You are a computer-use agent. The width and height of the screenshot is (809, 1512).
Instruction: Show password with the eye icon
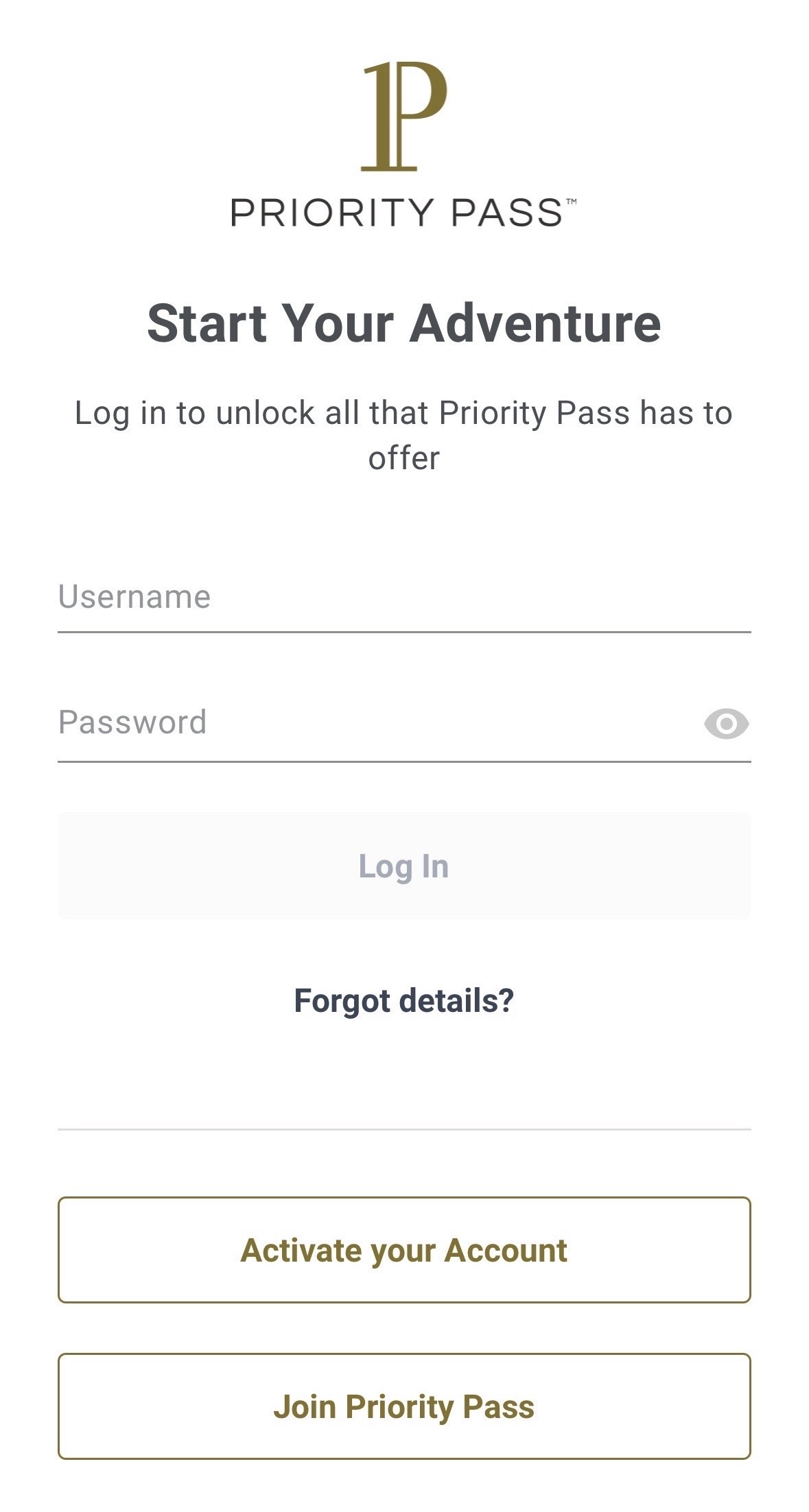726,724
